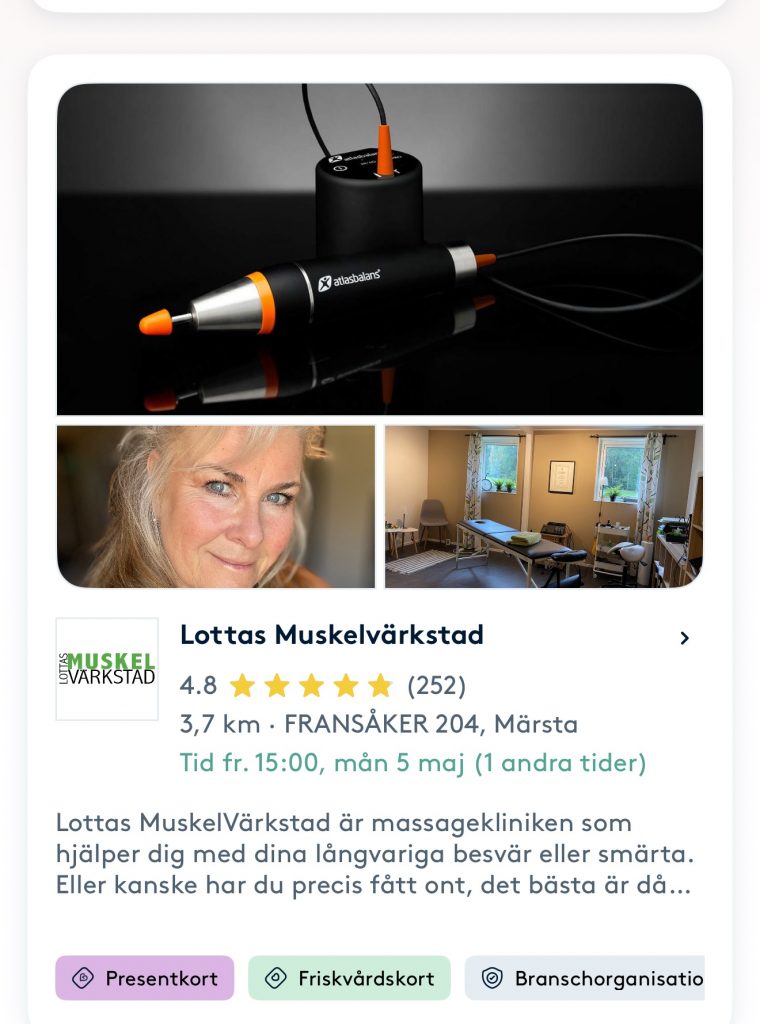The image size is (760, 1024).
Task: Open Lottas Muskelvärkstad listing via chevron
Action: coord(684,638)
